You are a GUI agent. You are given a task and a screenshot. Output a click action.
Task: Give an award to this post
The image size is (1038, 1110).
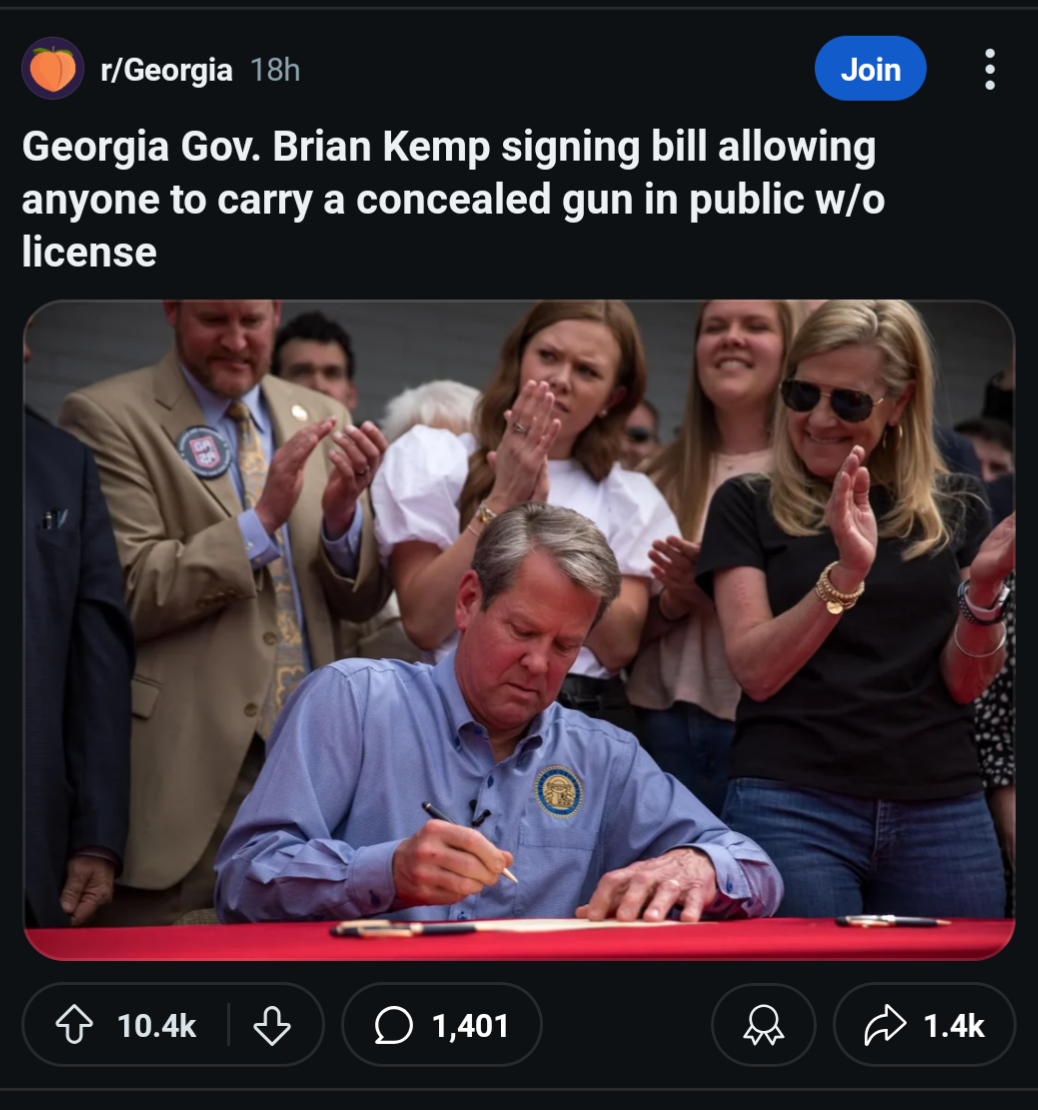pos(763,1025)
